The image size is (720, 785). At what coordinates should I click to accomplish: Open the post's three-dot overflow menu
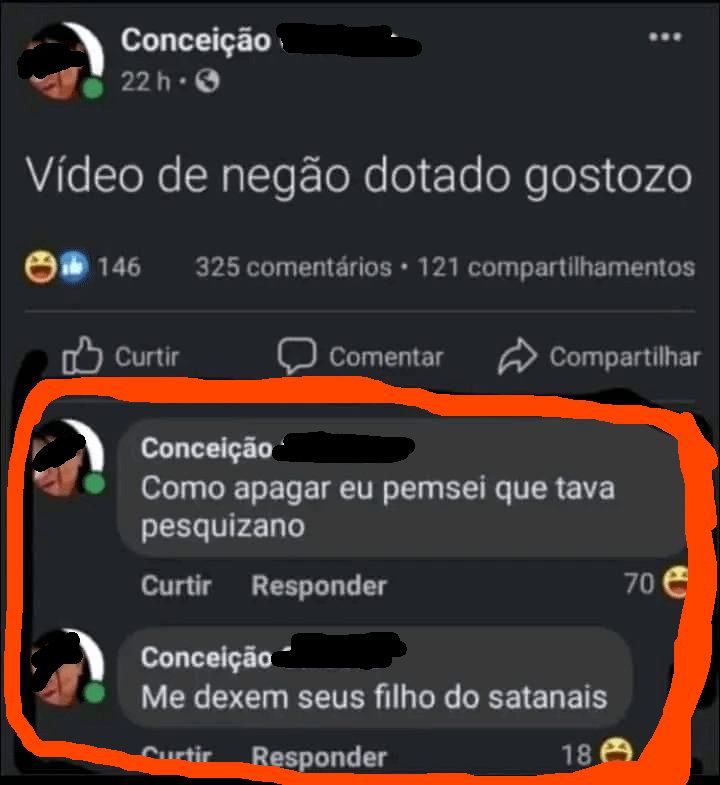664,38
